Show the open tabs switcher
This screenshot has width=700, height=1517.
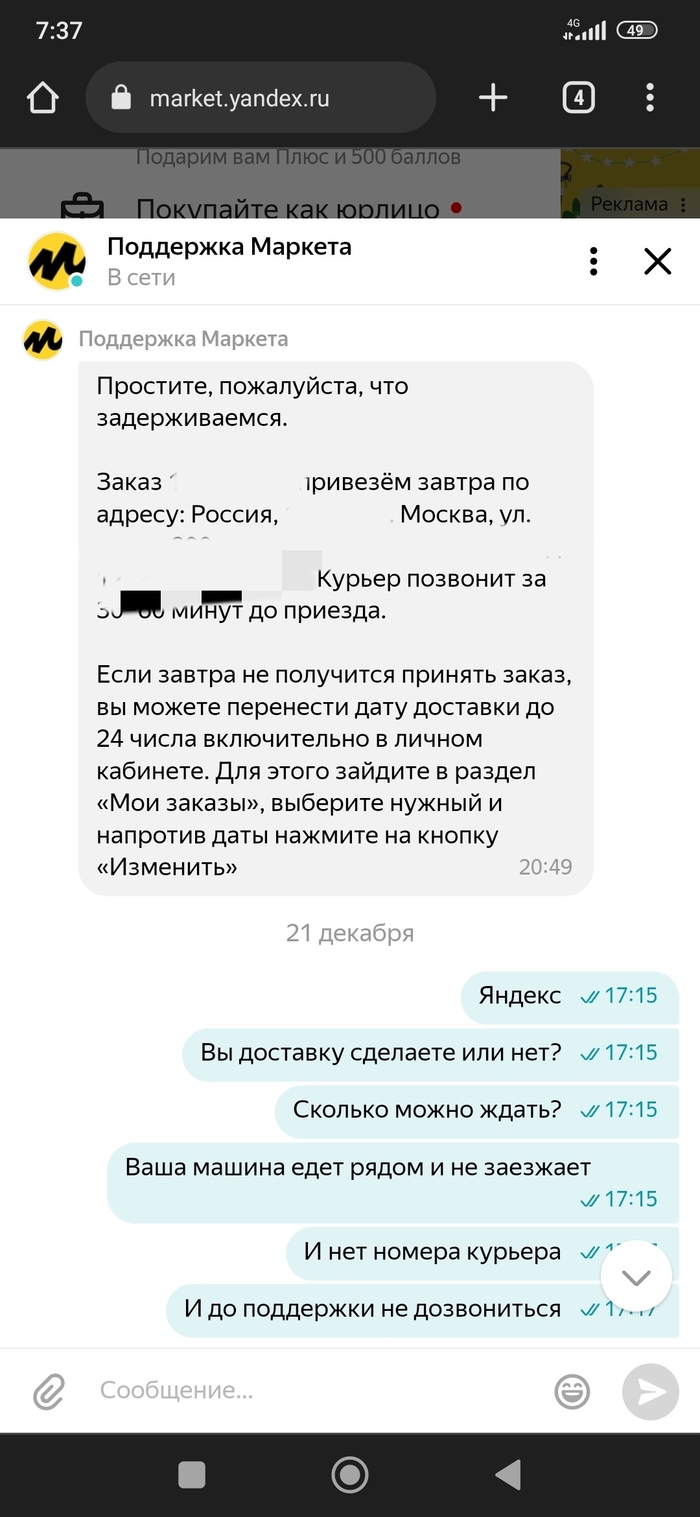[x=578, y=98]
